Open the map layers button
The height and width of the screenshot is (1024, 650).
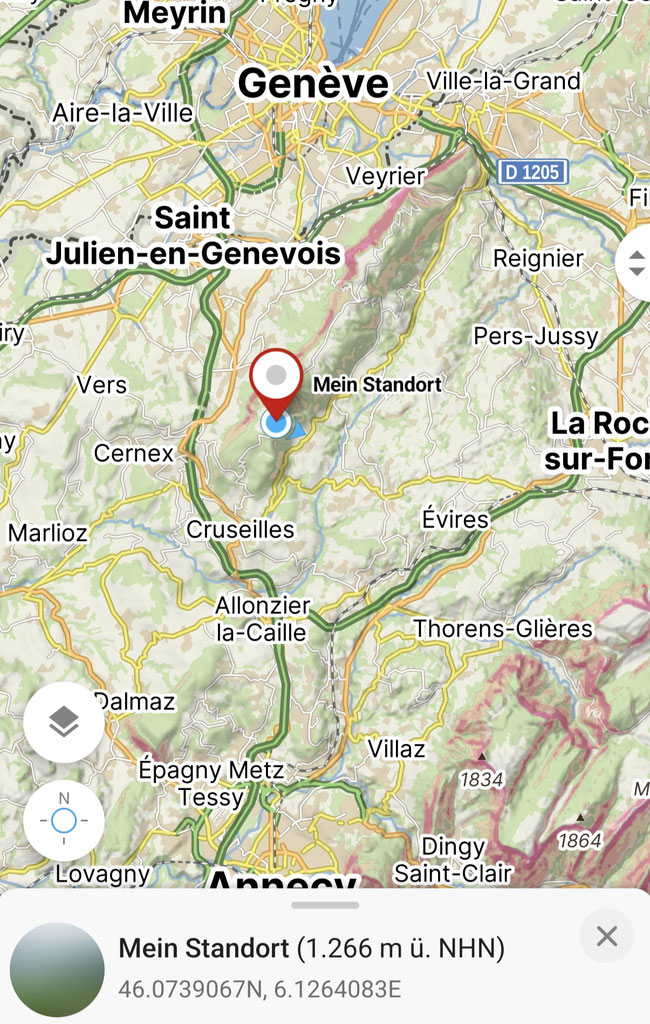point(63,722)
